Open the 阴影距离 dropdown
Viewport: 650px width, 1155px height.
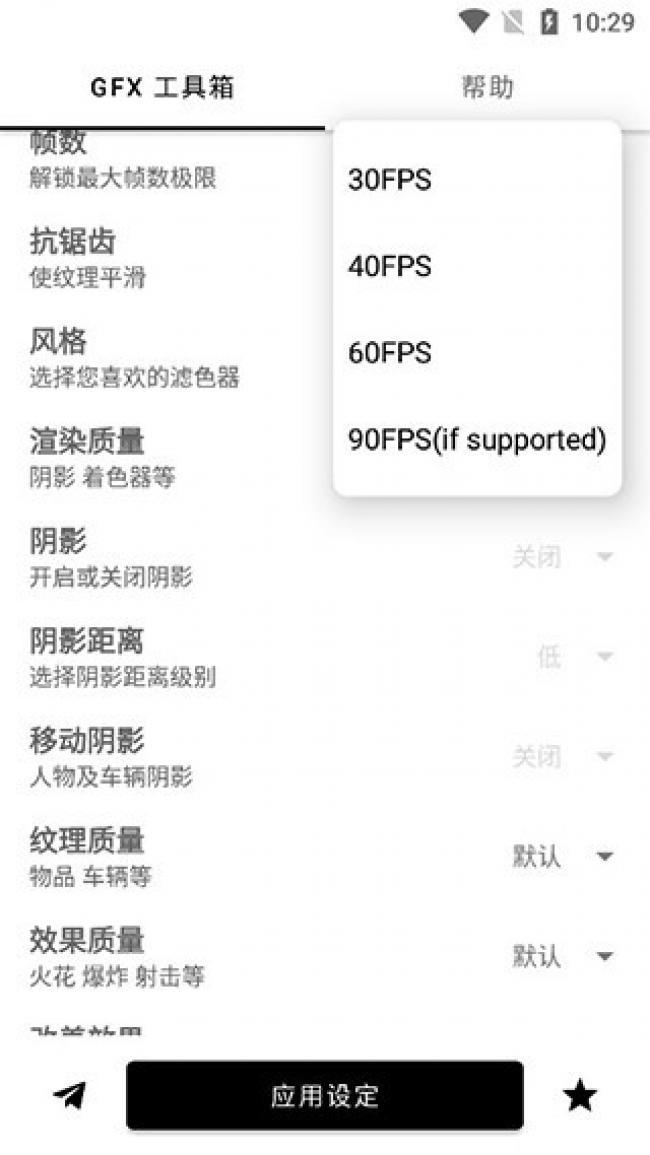click(x=575, y=657)
